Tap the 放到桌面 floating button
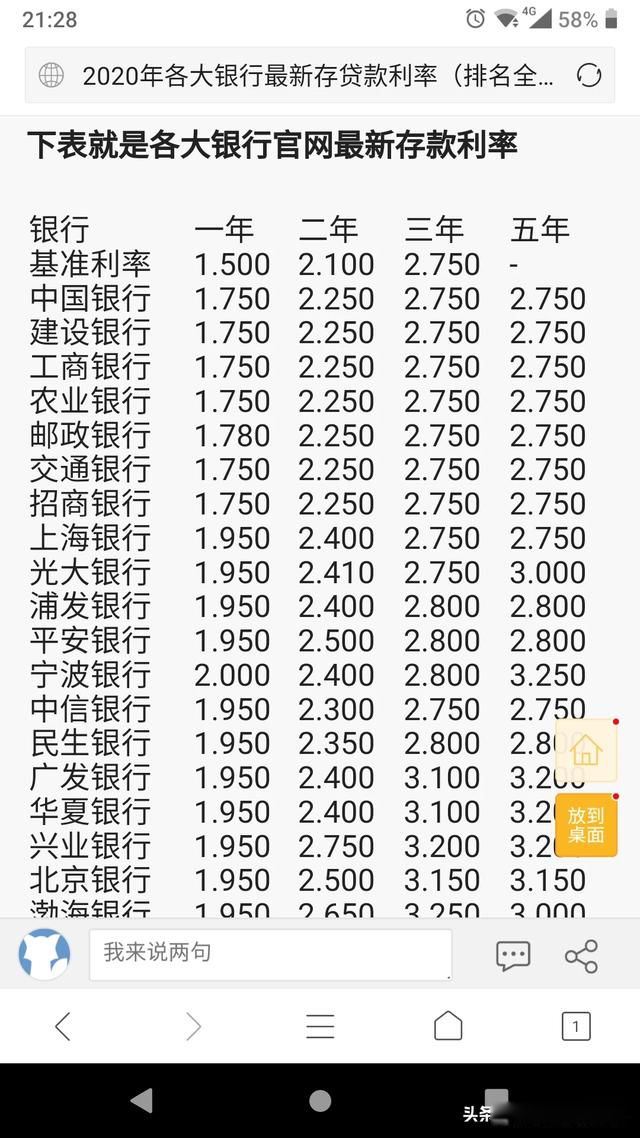The width and height of the screenshot is (640, 1138). click(x=586, y=825)
